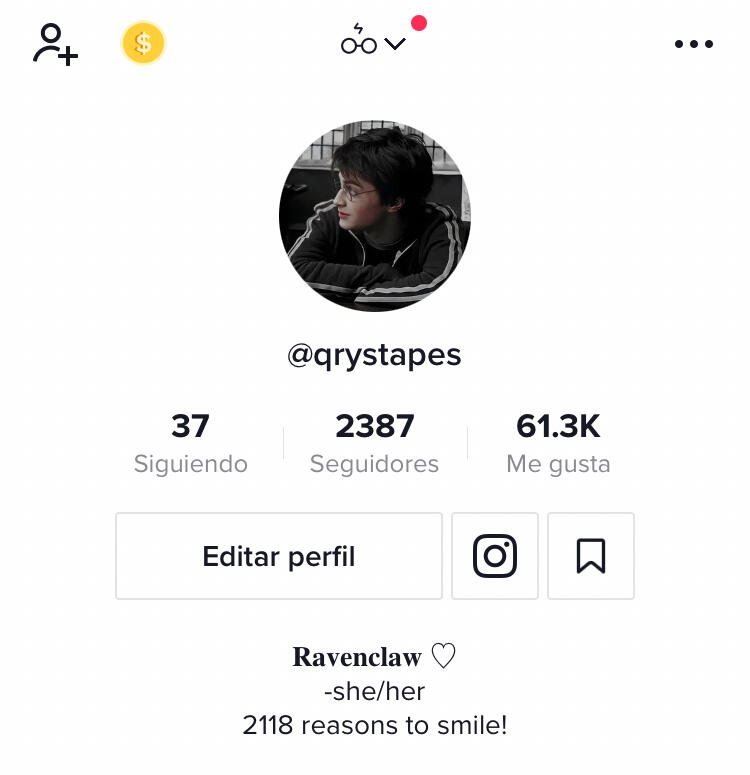750x775 pixels.
Task: Expand the account switcher dropdown
Action: tap(373, 43)
